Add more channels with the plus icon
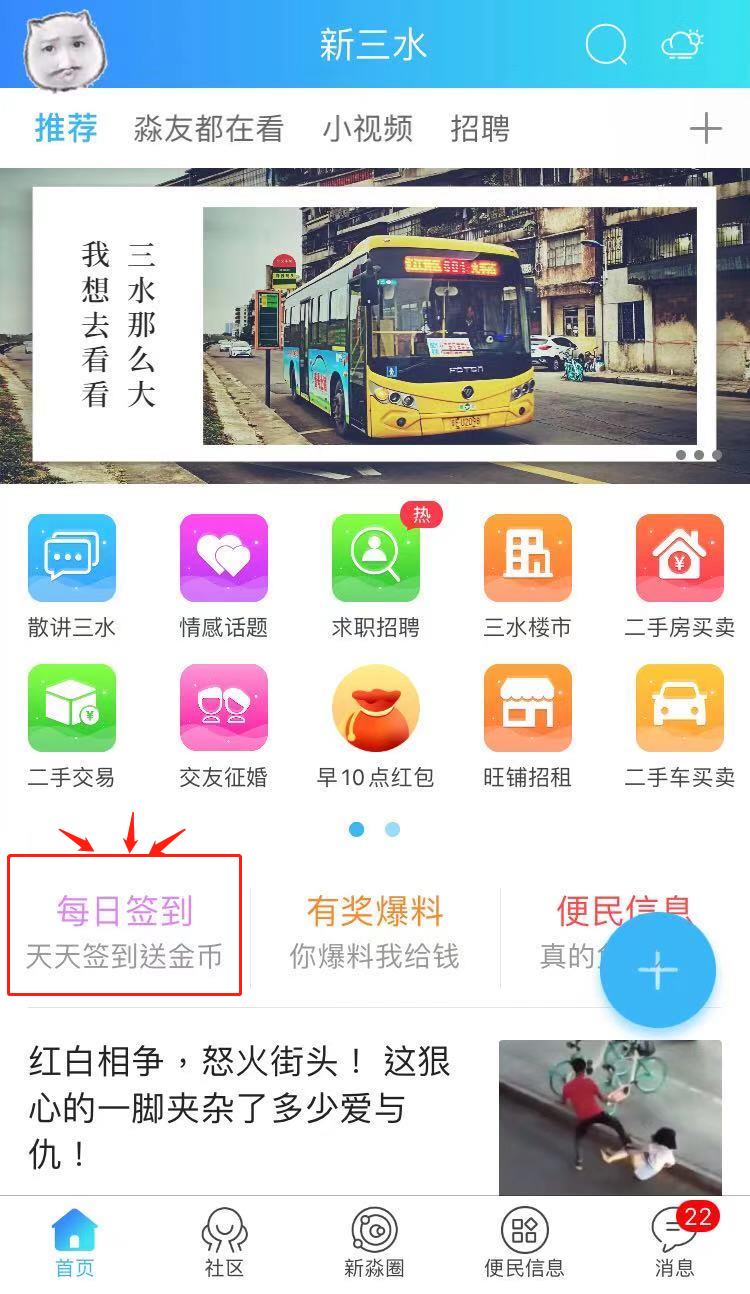 coord(705,128)
